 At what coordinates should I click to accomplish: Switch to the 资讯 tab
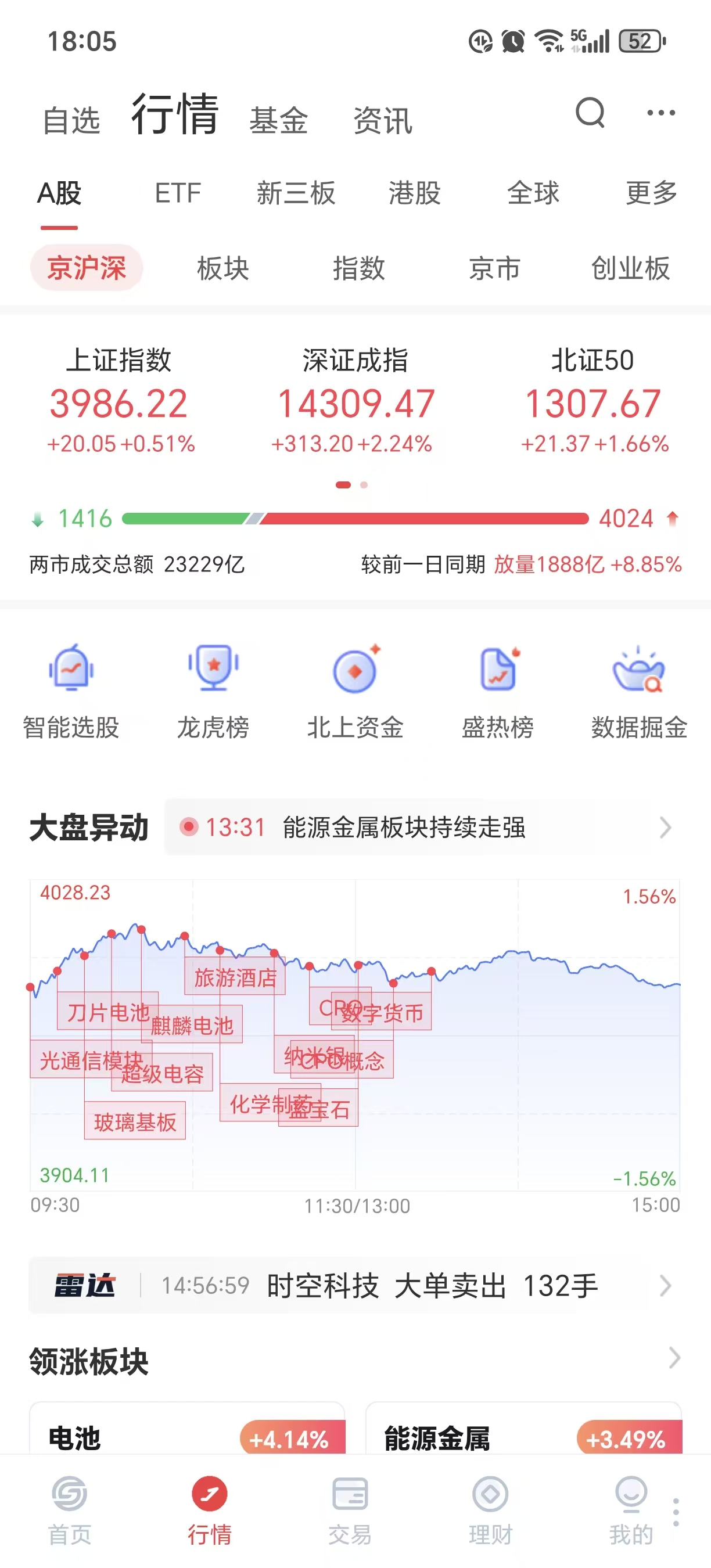383,120
